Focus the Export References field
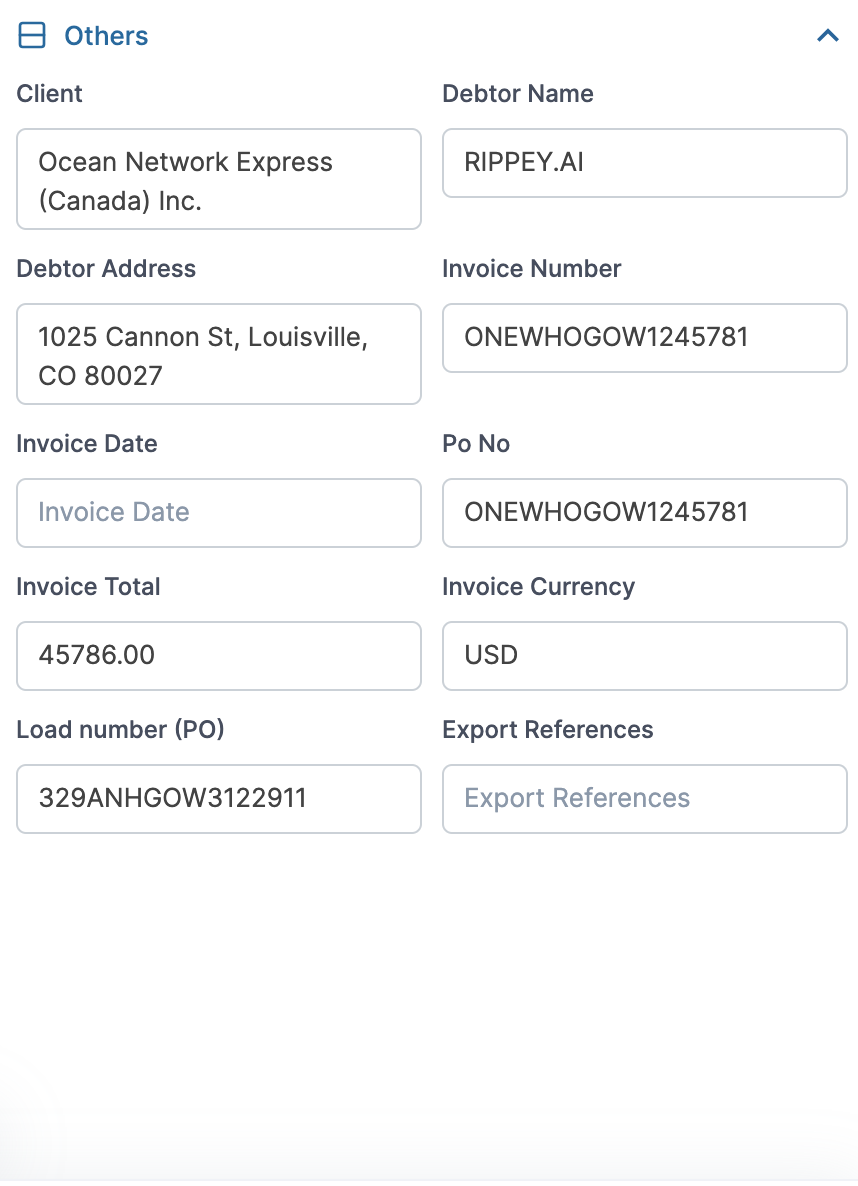The image size is (858, 1186). tap(644, 799)
